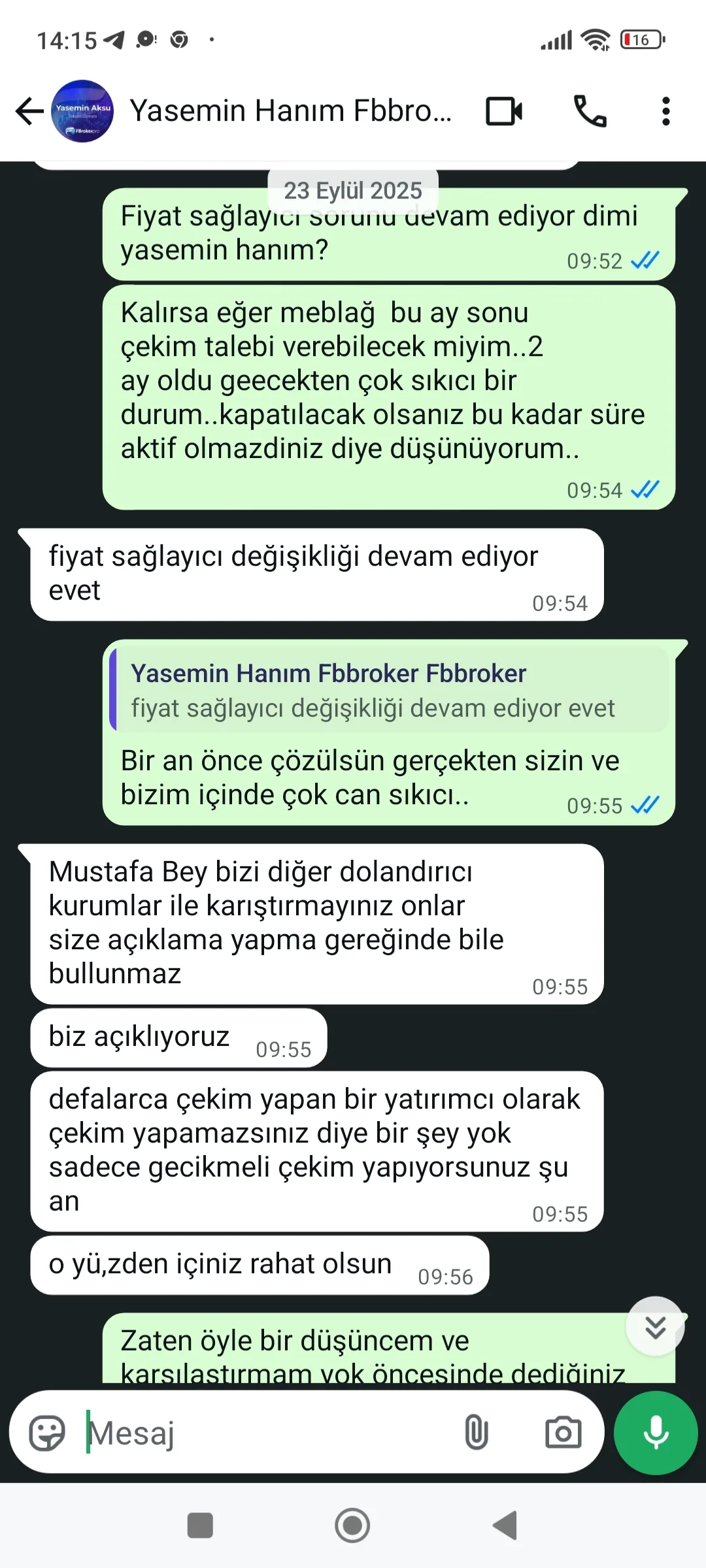Viewport: 706px width, 1568px height.
Task: Go to the home screen
Action: pos(352,1526)
